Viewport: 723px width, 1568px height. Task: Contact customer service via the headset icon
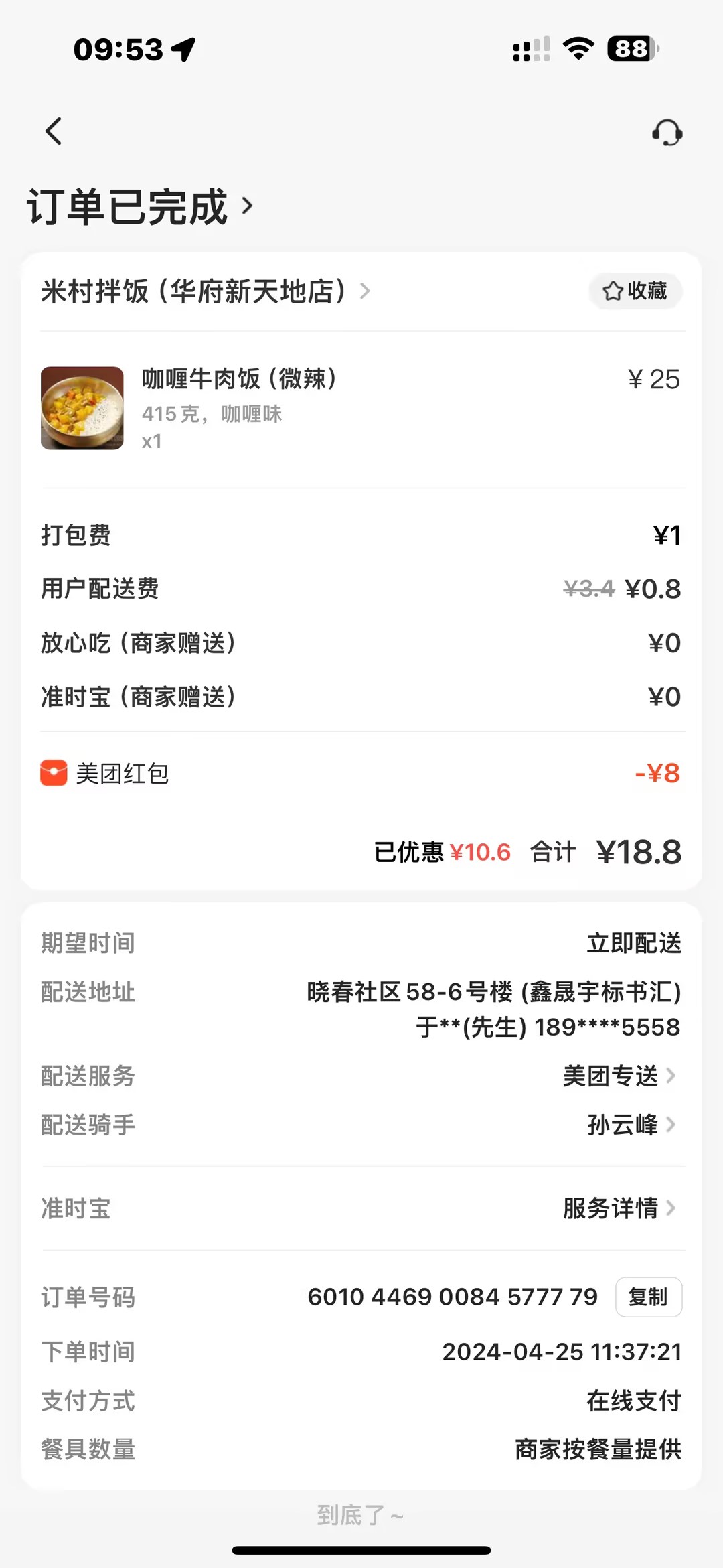coord(667,133)
